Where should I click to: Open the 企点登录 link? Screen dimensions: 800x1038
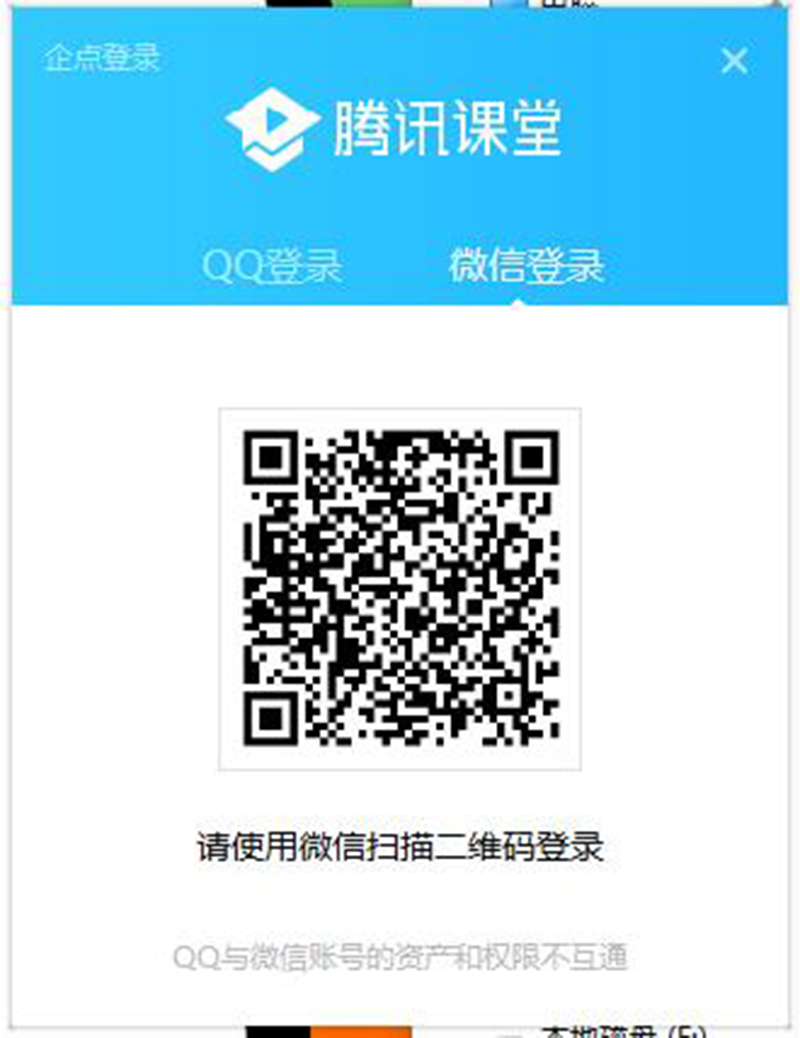pyautogui.click(x=102, y=58)
